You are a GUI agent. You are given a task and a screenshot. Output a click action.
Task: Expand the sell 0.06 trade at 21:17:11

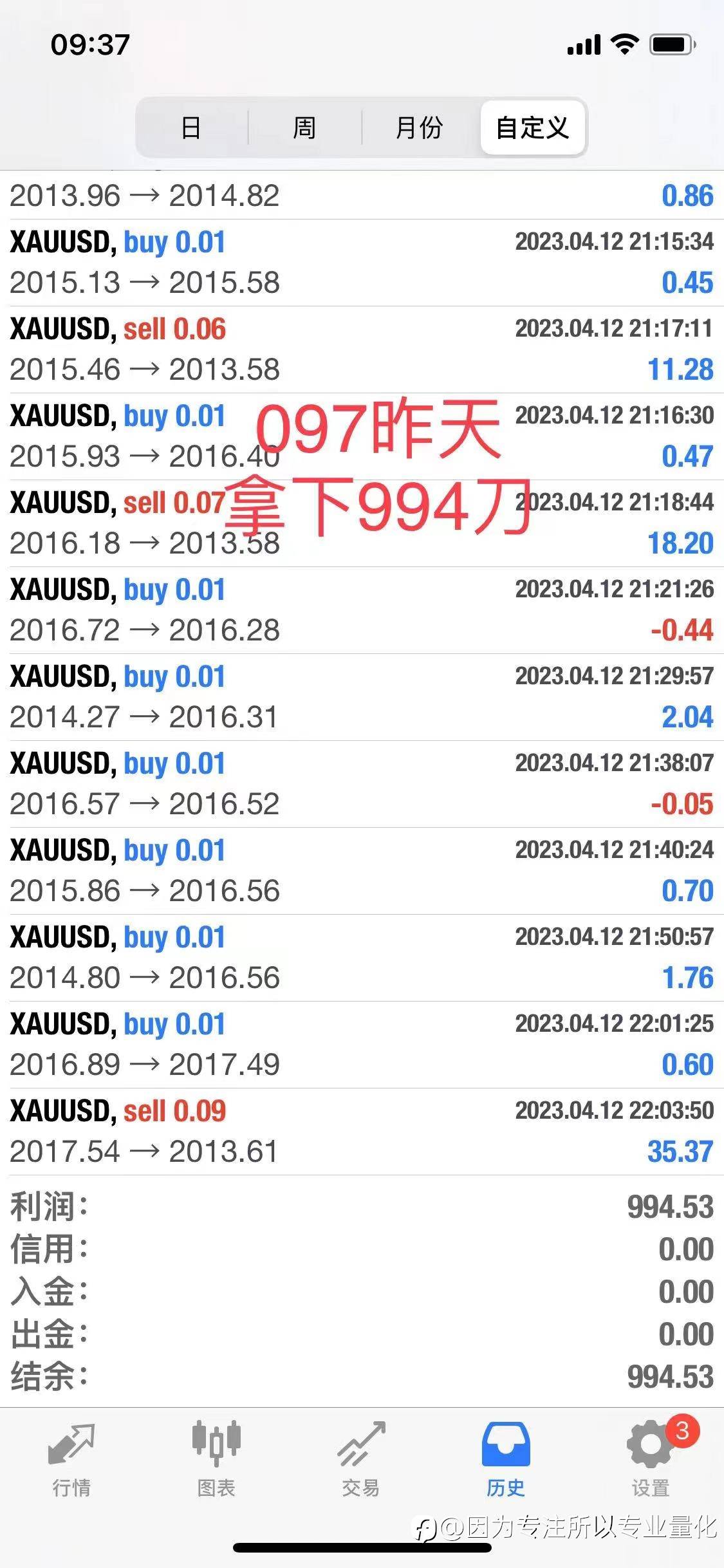(362, 350)
